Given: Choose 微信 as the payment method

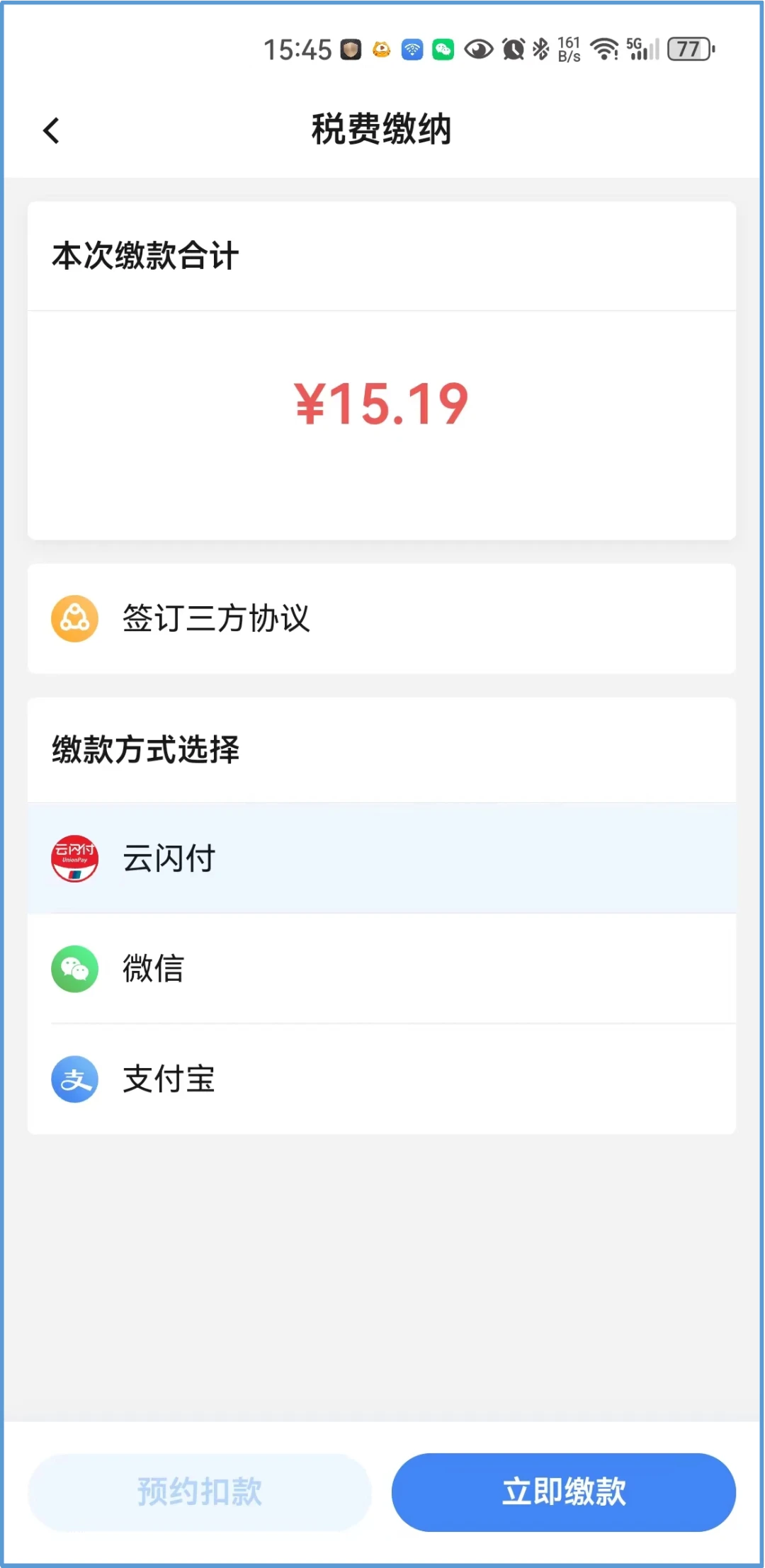Looking at the screenshot, I should tap(382, 968).
